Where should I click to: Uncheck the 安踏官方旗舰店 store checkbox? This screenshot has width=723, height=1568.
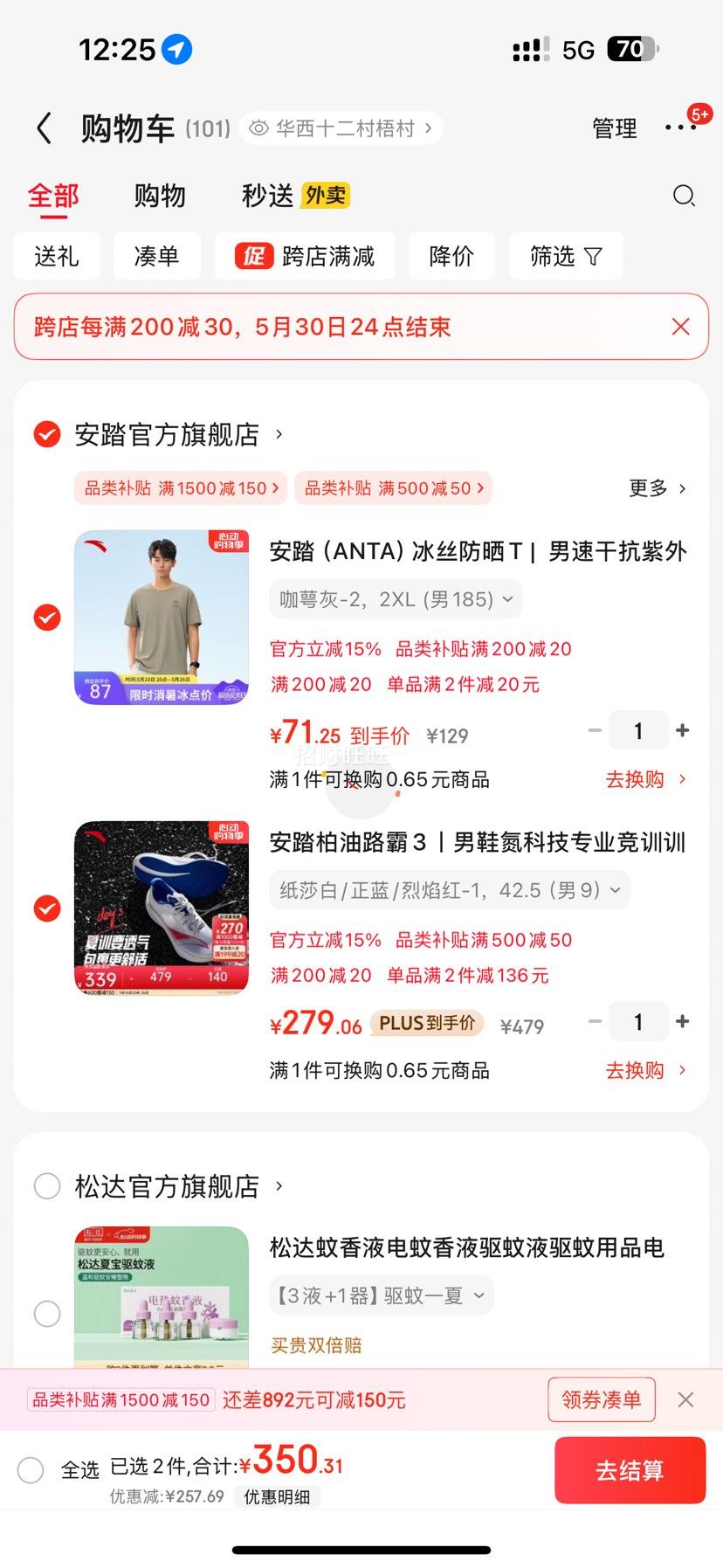(x=47, y=434)
